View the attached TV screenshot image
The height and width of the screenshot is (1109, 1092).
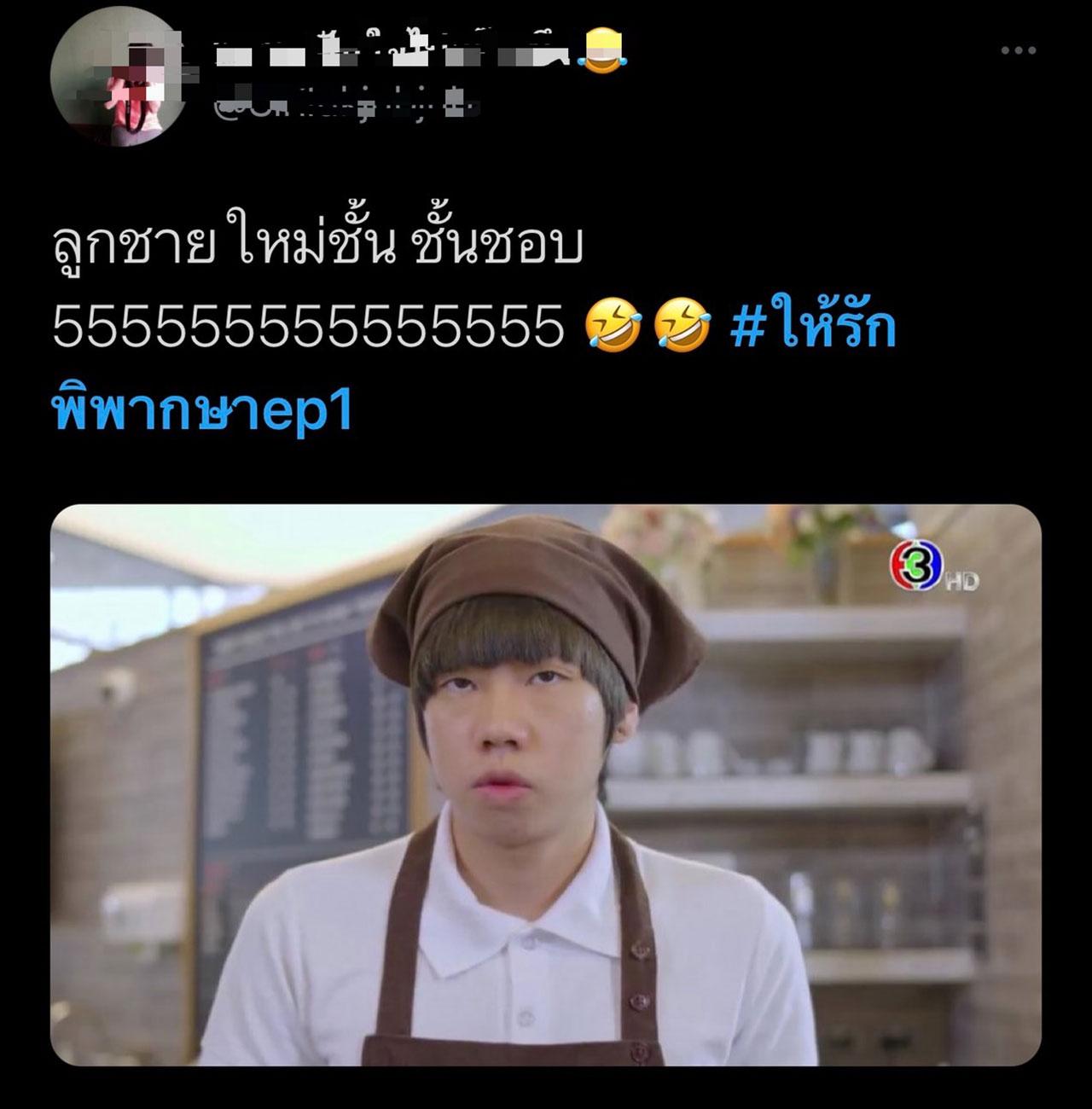pyautogui.click(x=546, y=785)
